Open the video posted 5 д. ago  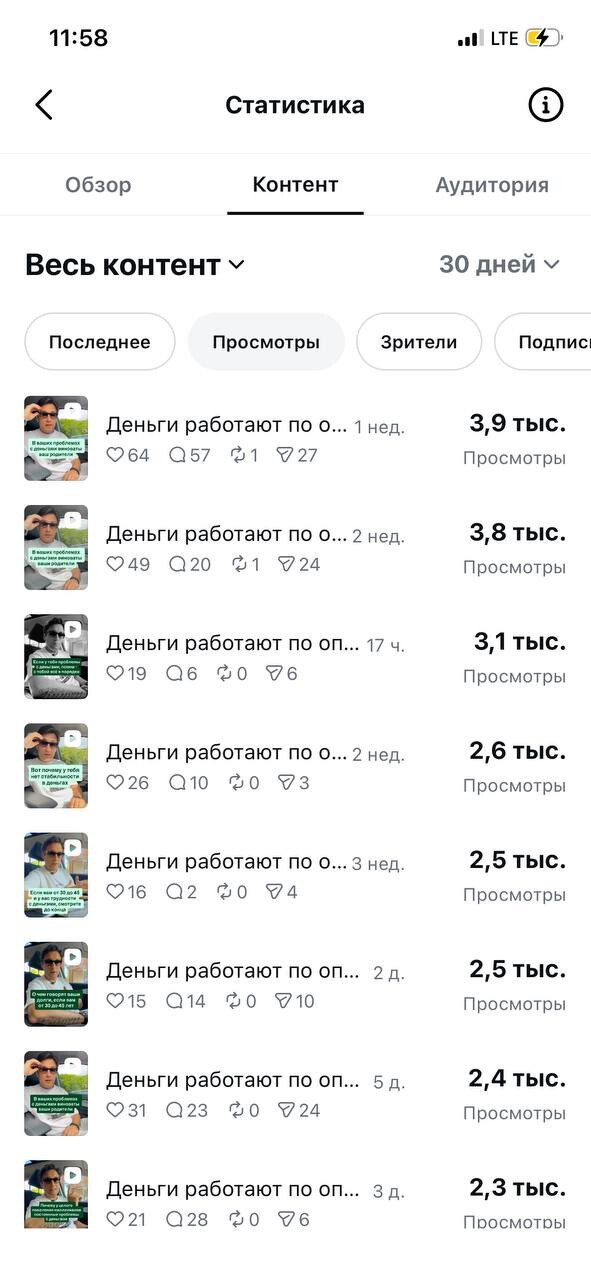[295, 1093]
